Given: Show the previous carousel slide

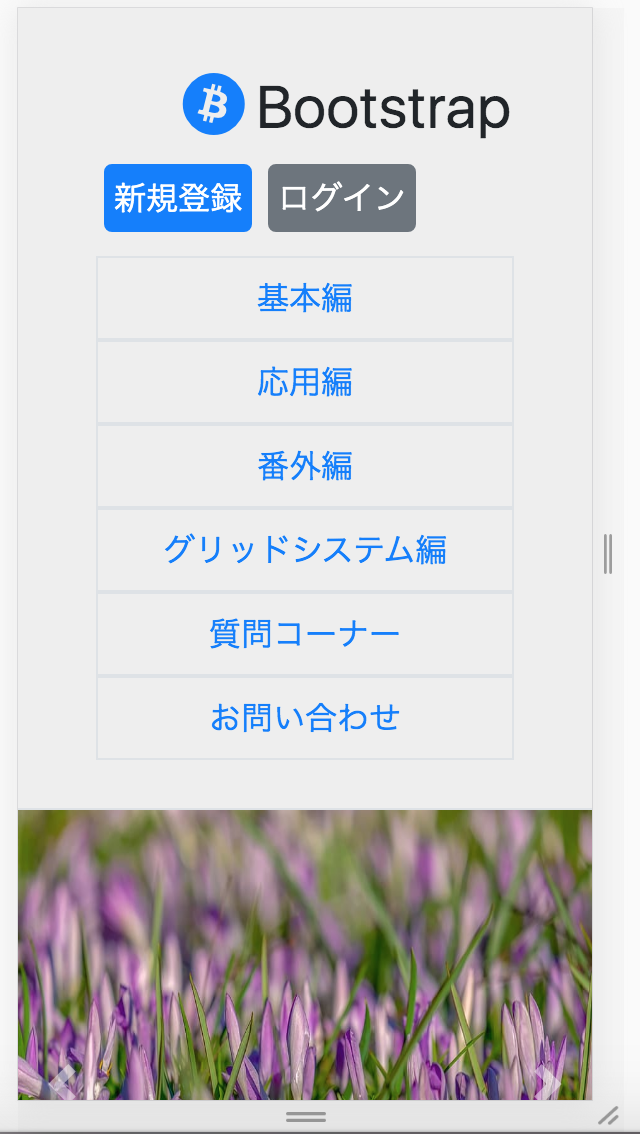Looking at the screenshot, I should coord(61,1078).
